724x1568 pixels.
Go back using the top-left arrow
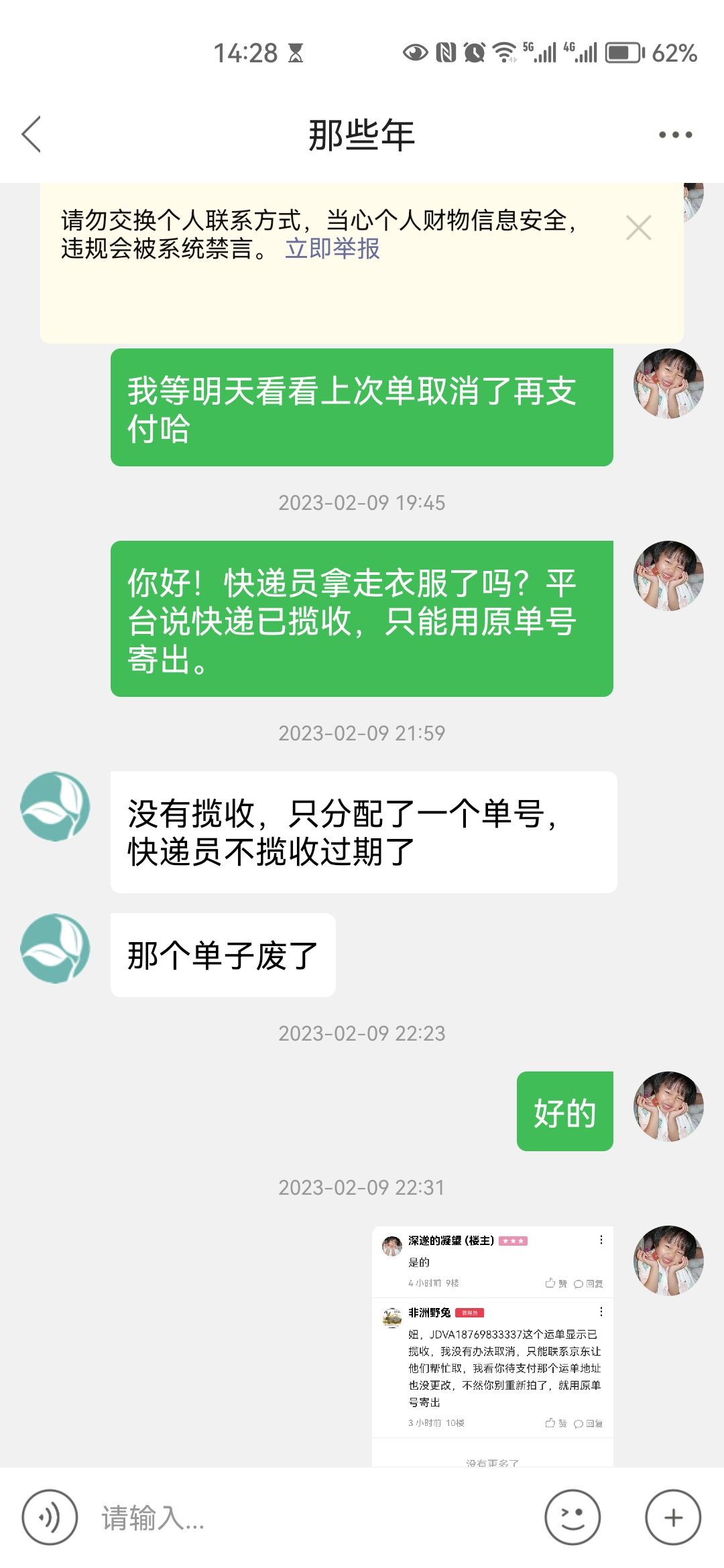click(x=32, y=134)
